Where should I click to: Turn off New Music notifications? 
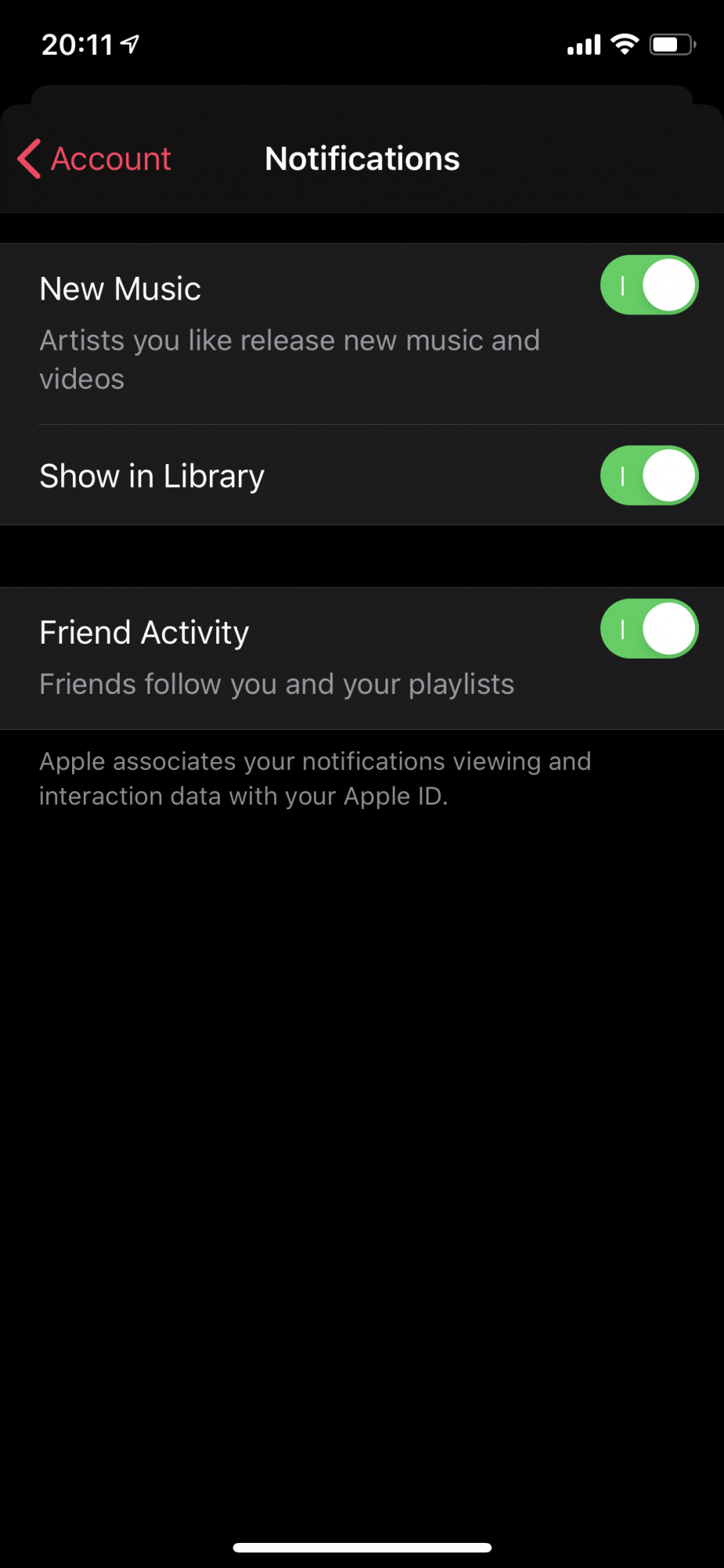pos(649,285)
